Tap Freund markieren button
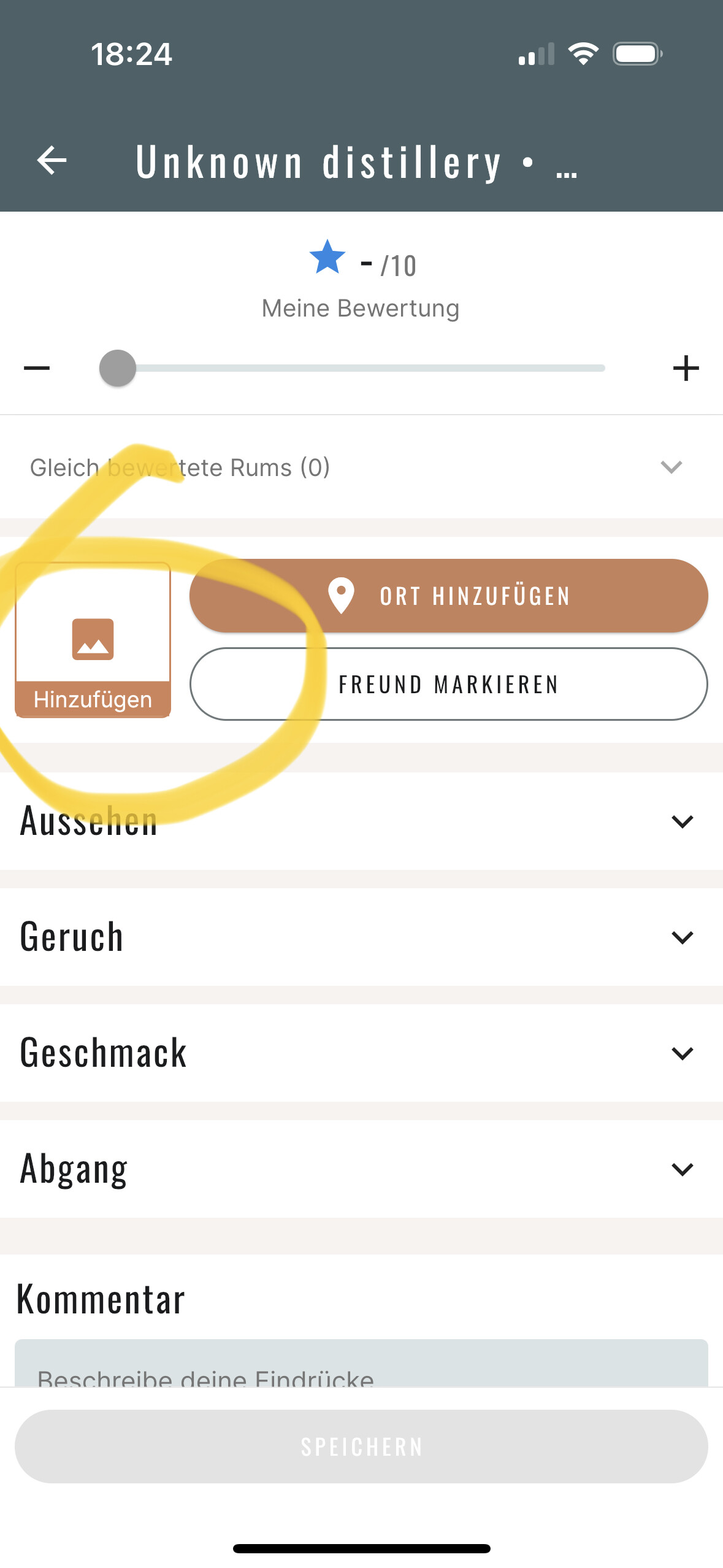 point(449,684)
